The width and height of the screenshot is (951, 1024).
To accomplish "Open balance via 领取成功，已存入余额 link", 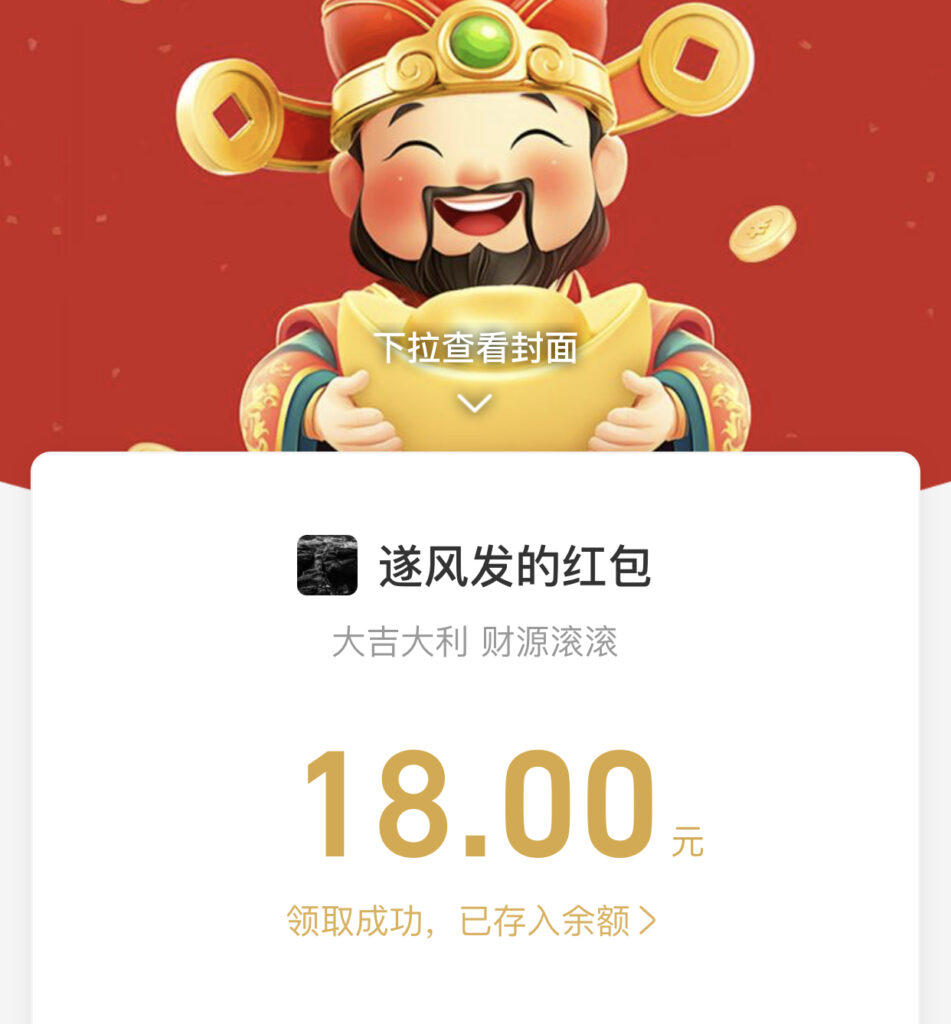I will click(471, 920).
